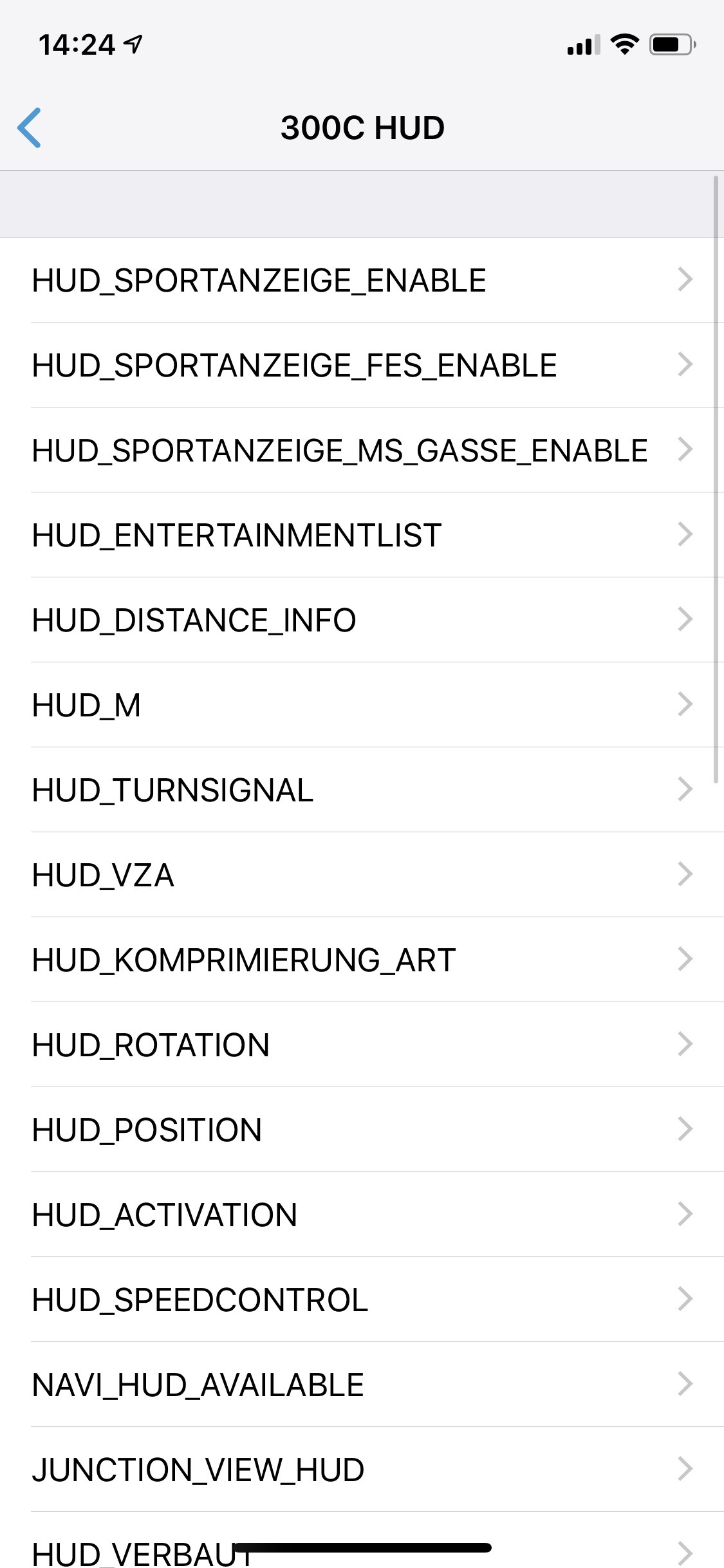Open HUD_DISTANCE_INFO setting
The height and width of the screenshot is (1568, 724).
click(362, 621)
